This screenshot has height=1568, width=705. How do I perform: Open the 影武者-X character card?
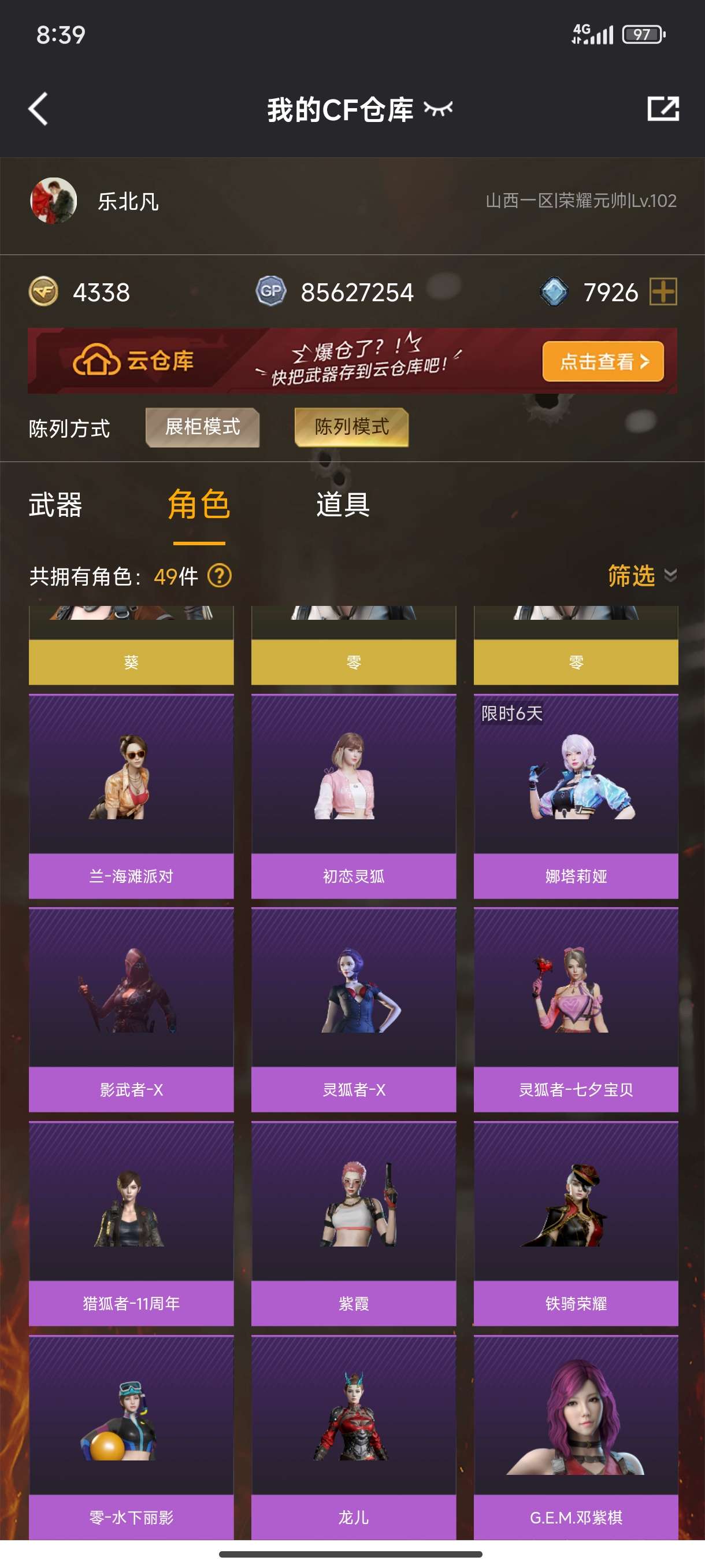tap(131, 1010)
